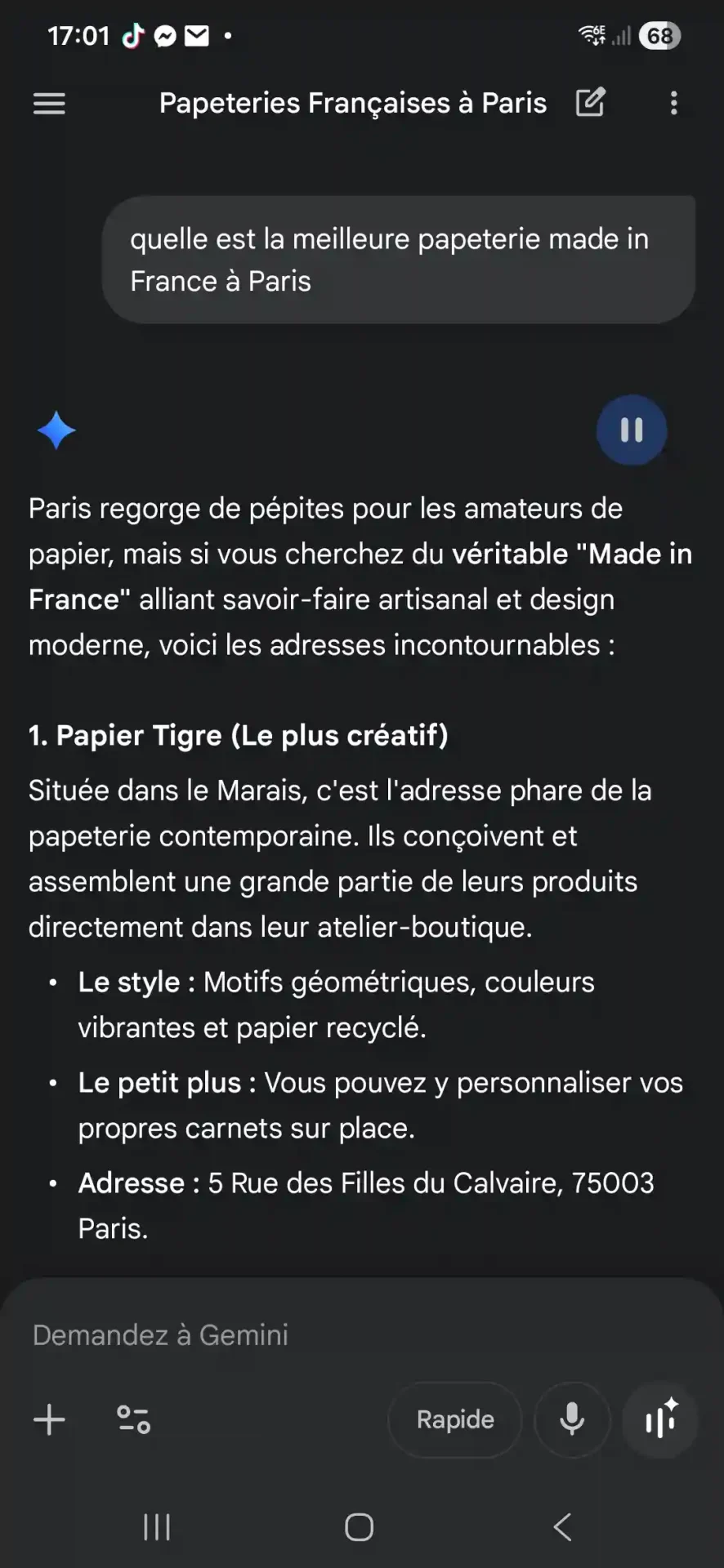Tap the Messenger notification icon
This screenshot has width=724, height=1568.
[165, 35]
